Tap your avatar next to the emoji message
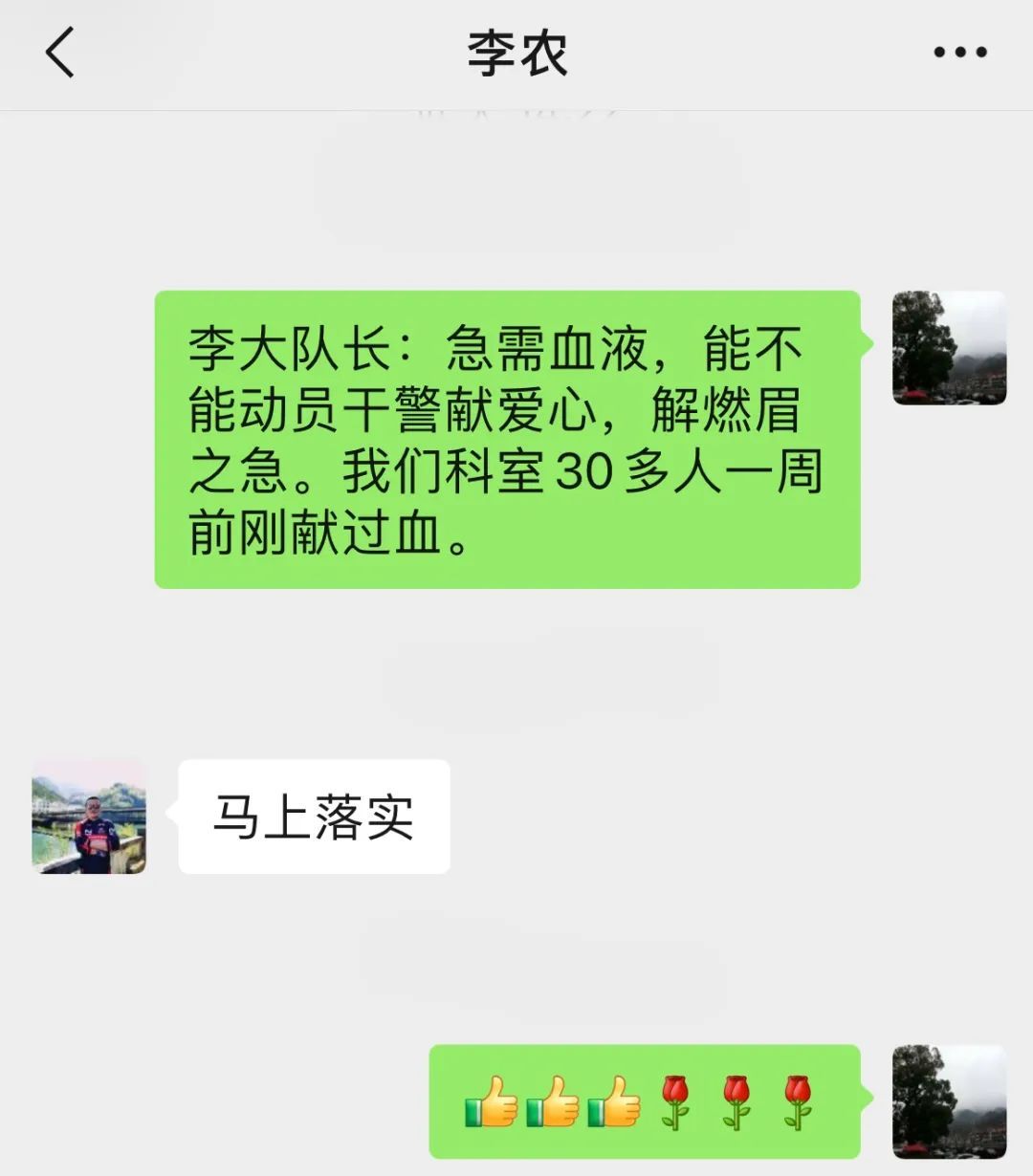Viewport: 1033px width, 1176px height. coord(950,1100)
